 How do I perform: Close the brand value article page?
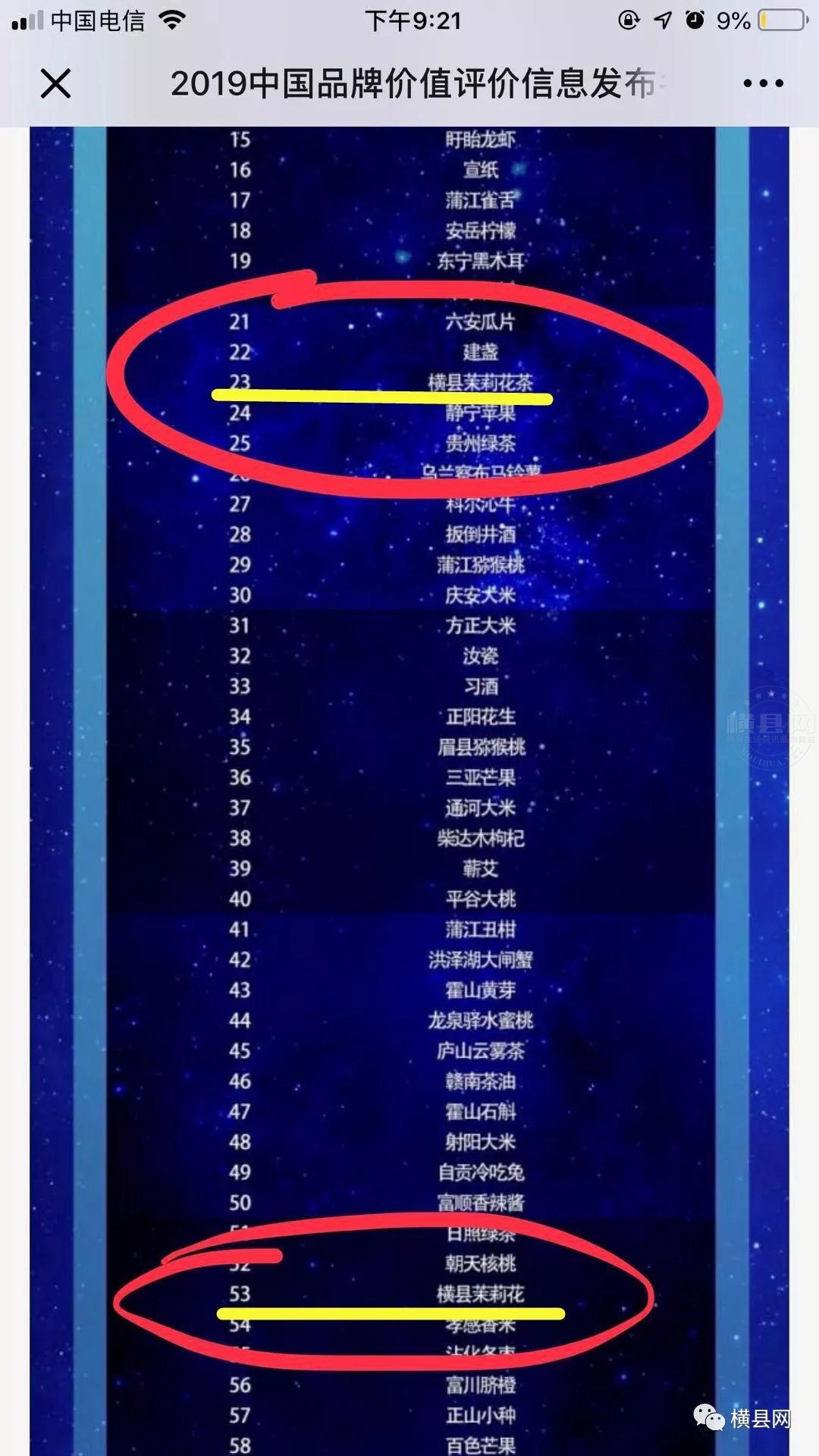click(55, 83)
